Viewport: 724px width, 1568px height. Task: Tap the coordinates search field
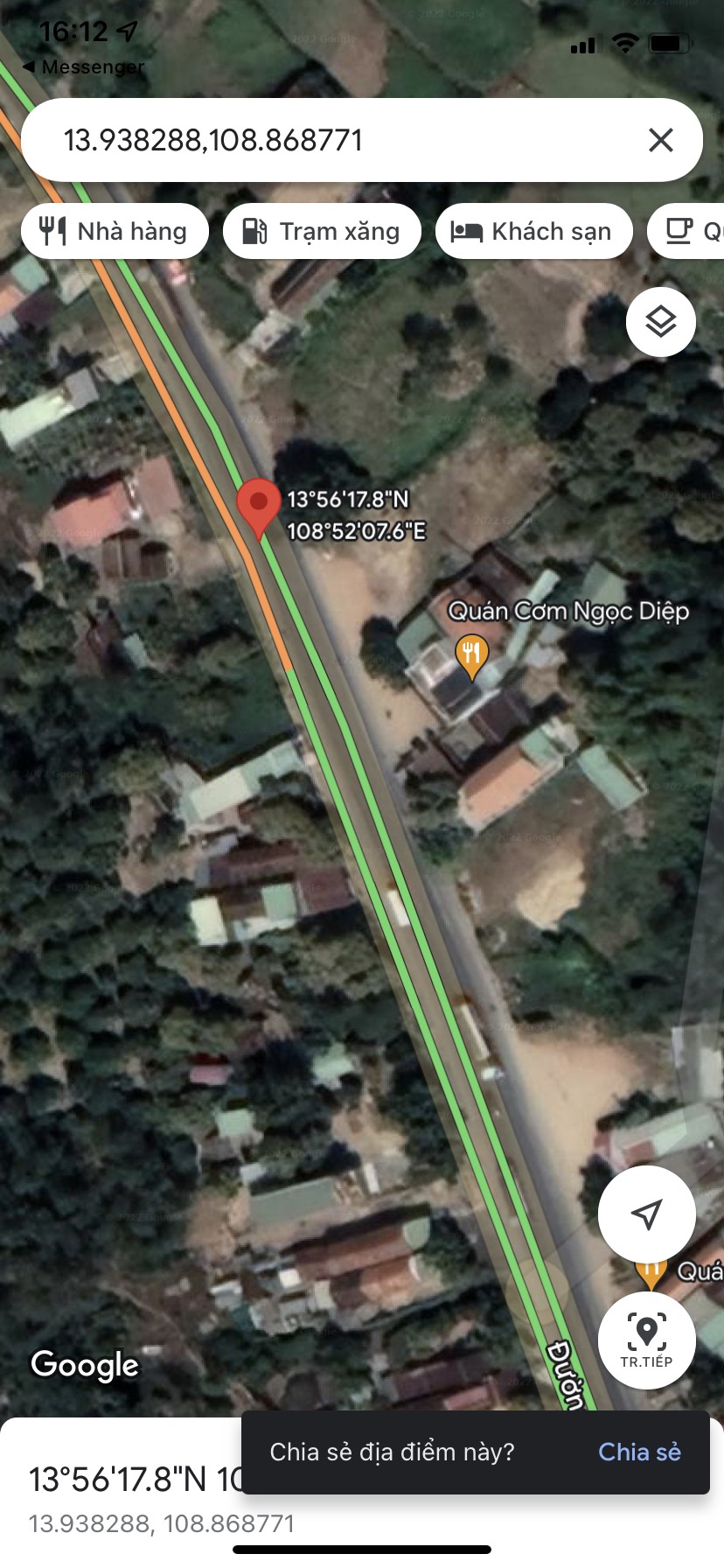[x=332, y=141]
